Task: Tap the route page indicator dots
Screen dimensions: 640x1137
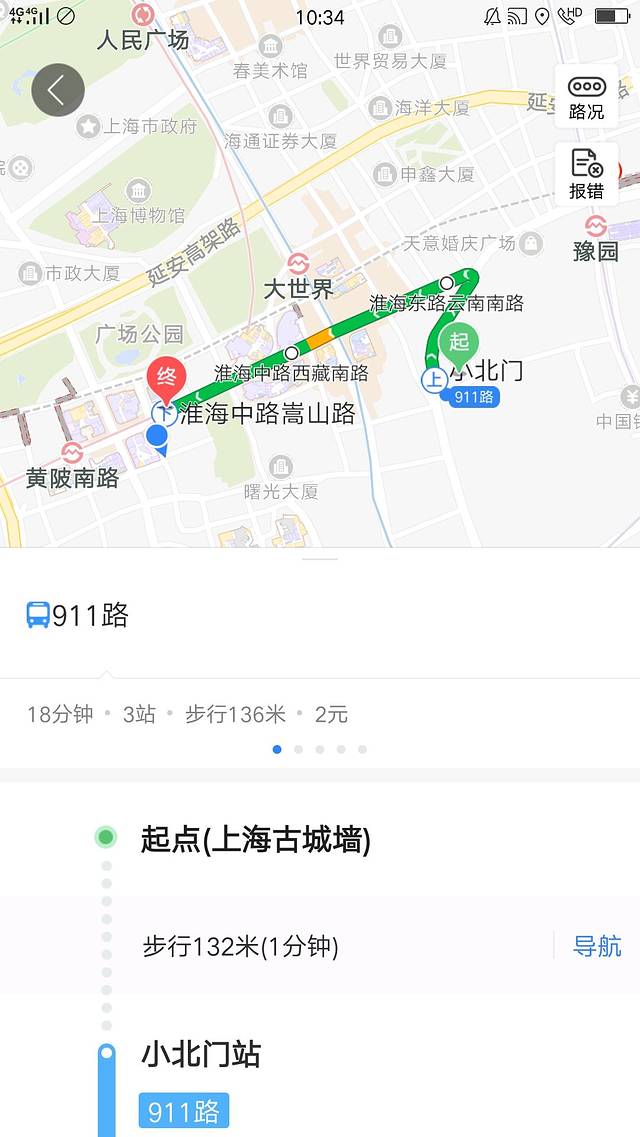Action: 319,749
